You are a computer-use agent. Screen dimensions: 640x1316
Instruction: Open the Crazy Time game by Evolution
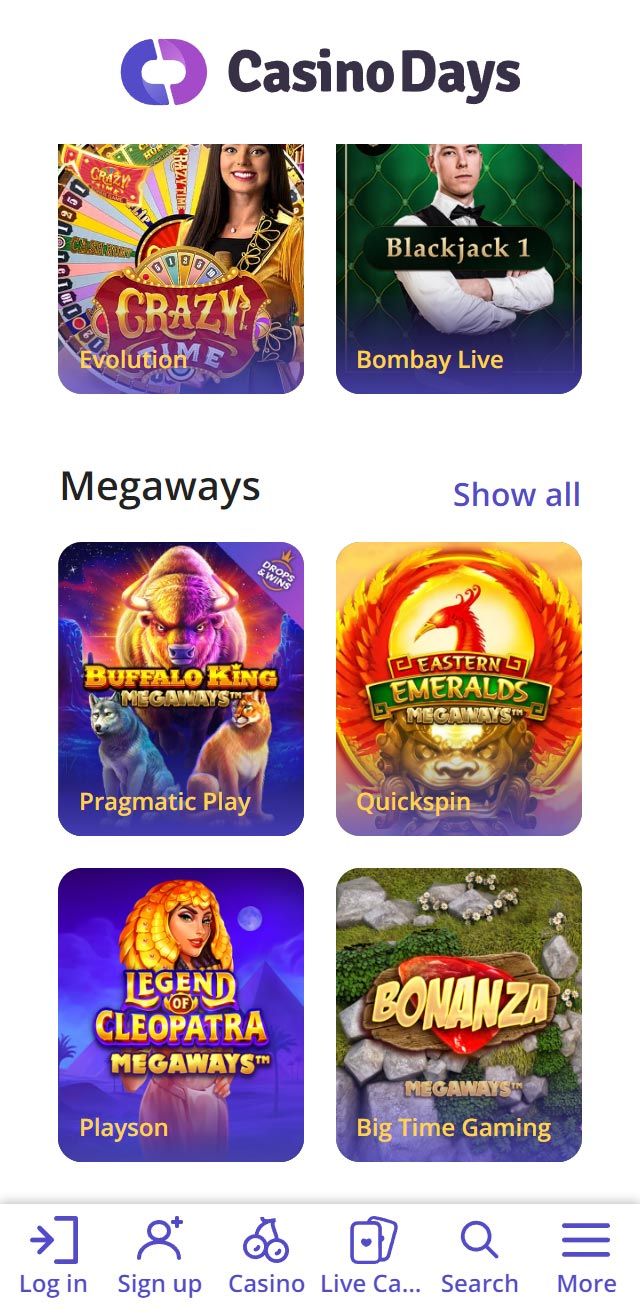pyautogui.click(x=181, y=268)
